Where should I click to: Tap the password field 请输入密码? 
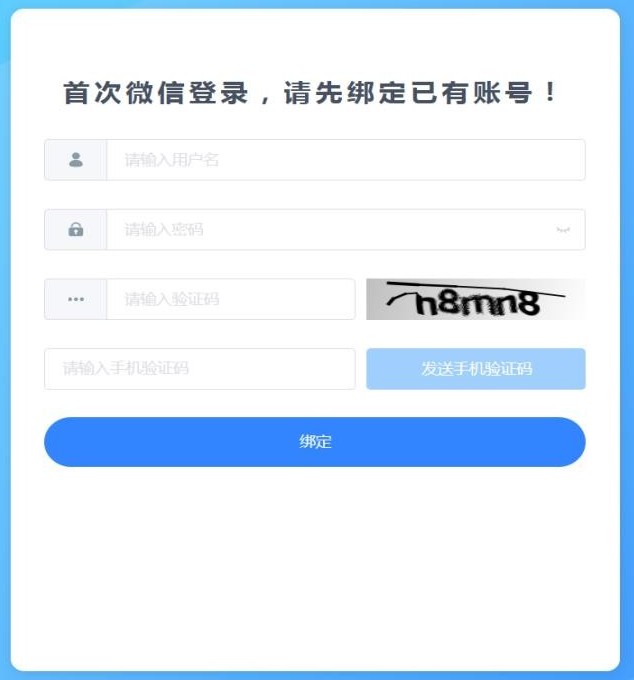click(x=330, y=230)
